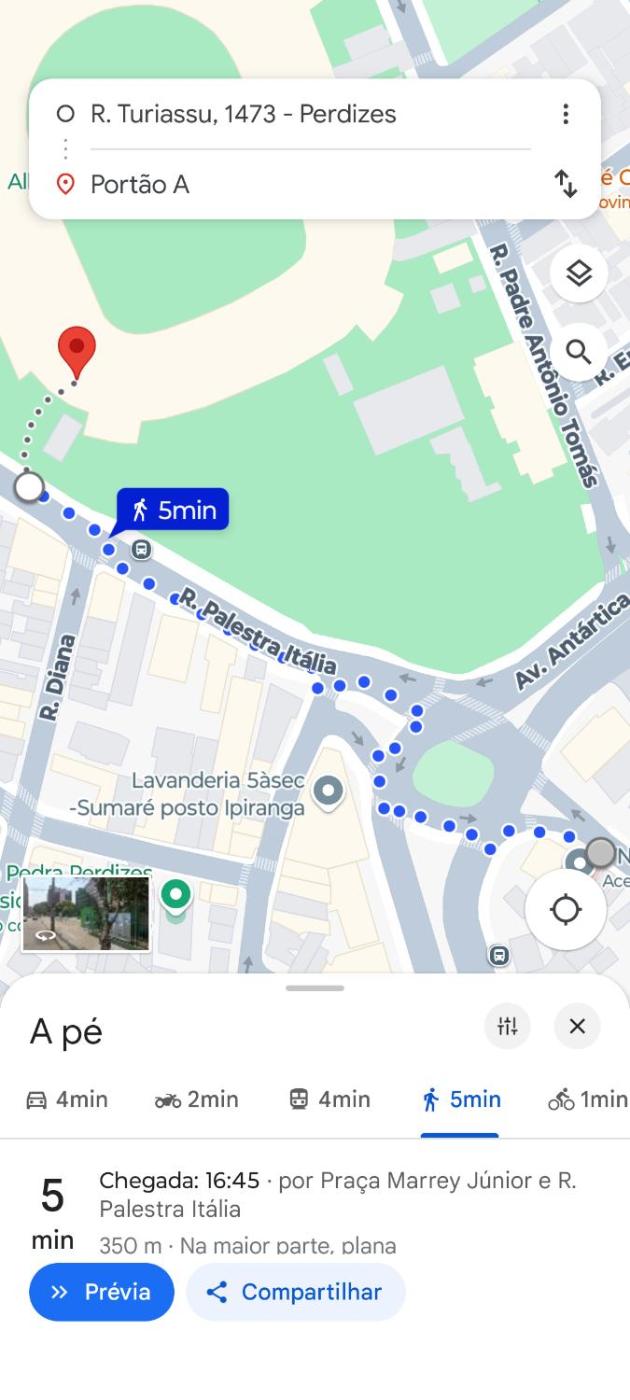Switch to public transit 4min
Image resolution: width=630 pixels, height=1400 pixels.
(x=329, y=1100)
